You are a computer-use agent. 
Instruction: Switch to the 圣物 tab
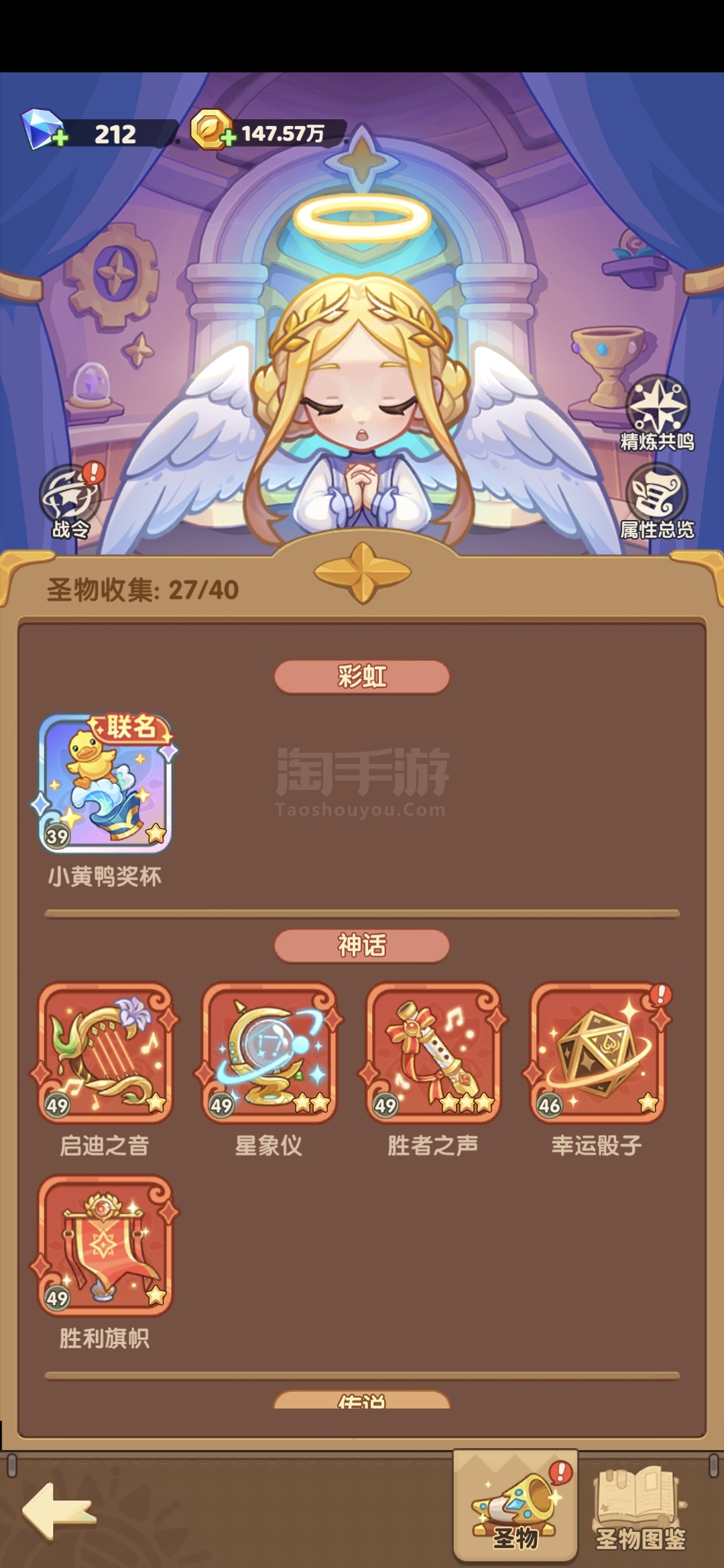(516, 1506)
